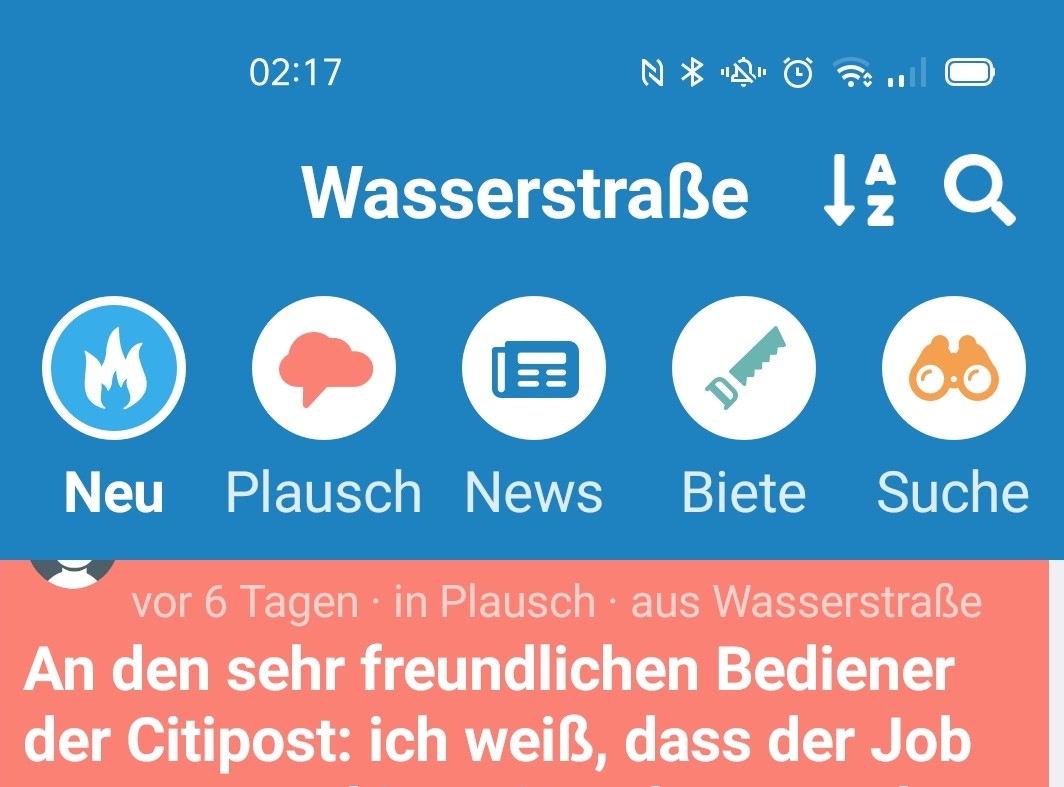Switch to the News category

(x=533, y=369)
